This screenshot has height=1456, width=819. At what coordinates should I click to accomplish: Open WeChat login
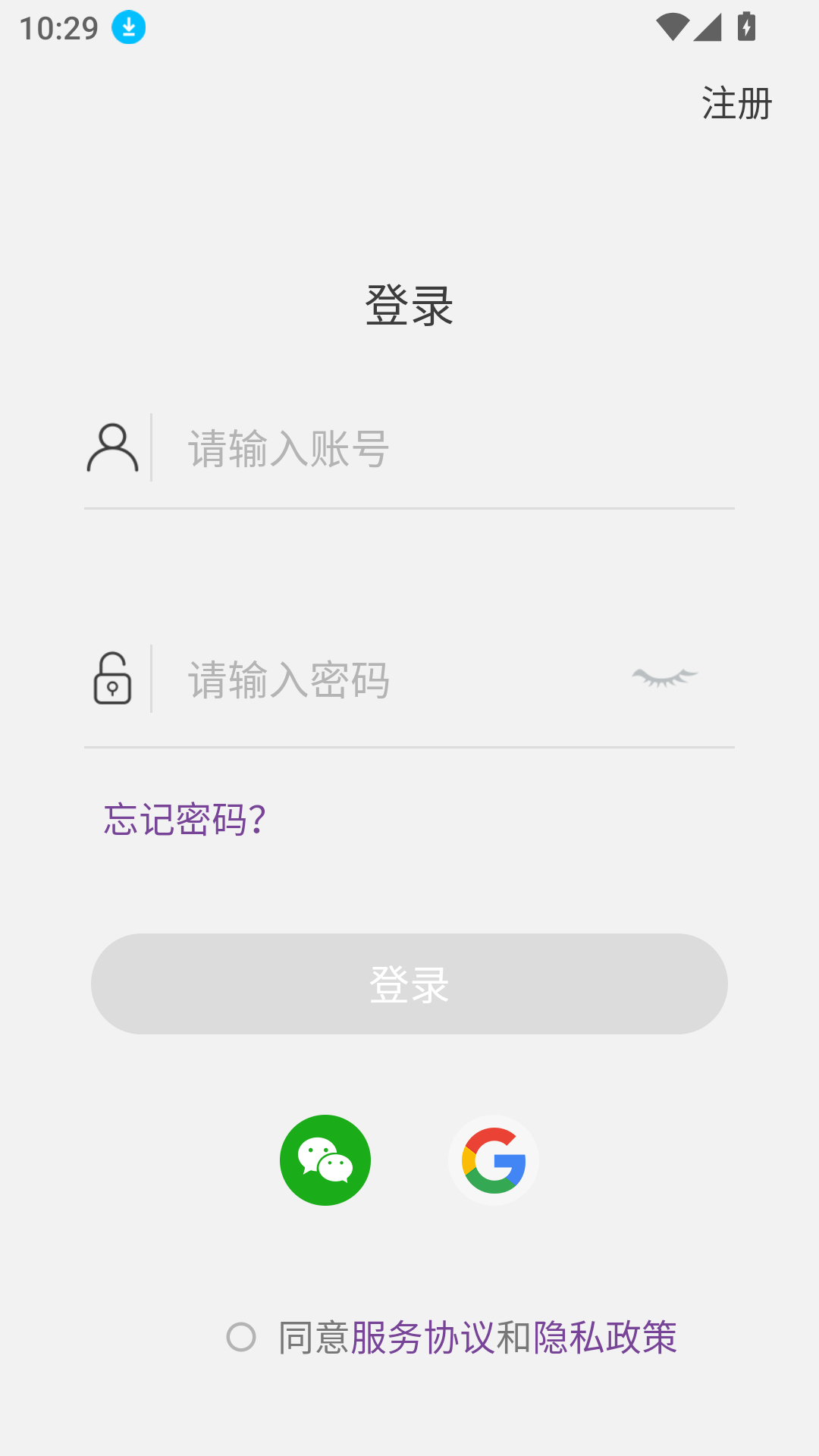325,1159
